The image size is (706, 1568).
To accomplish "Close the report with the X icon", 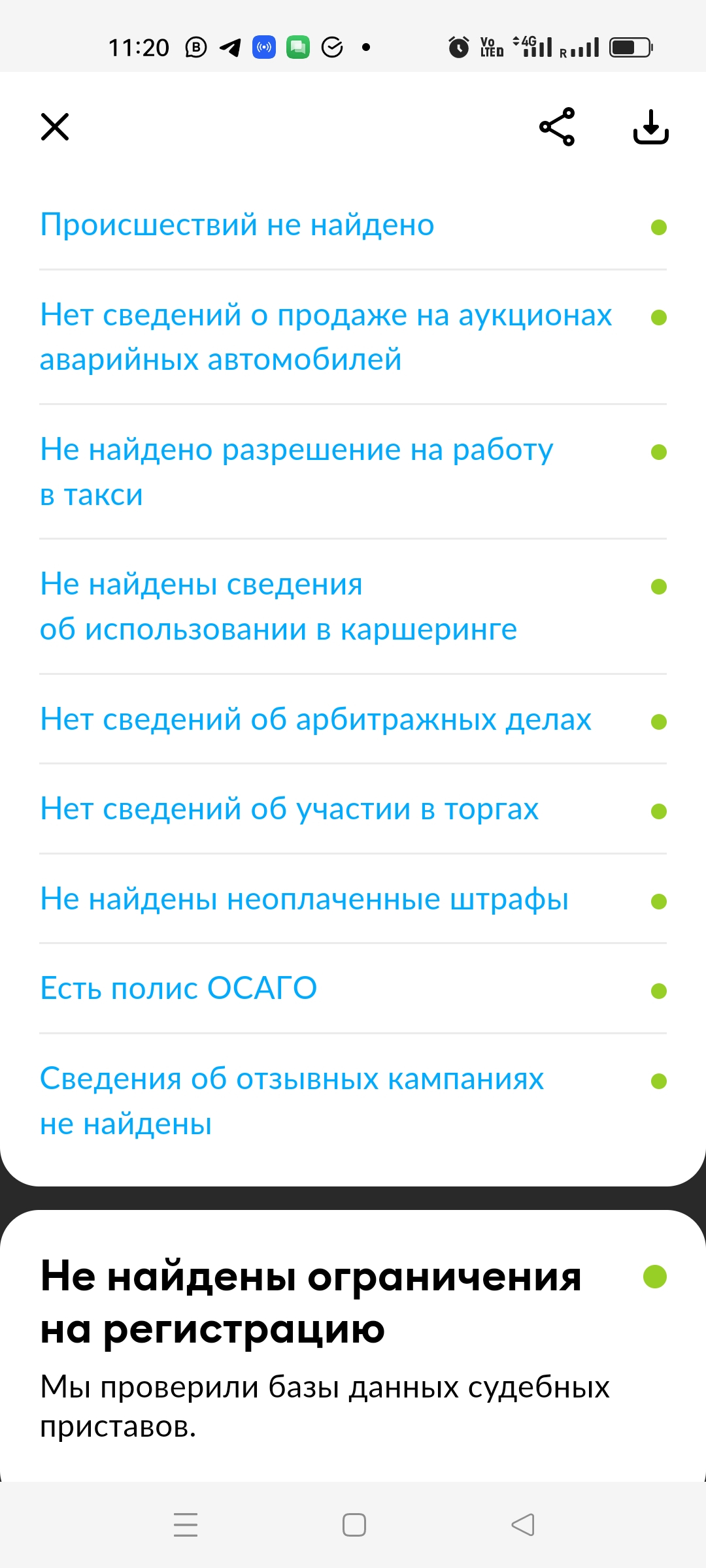I will [x=55, y=127].
